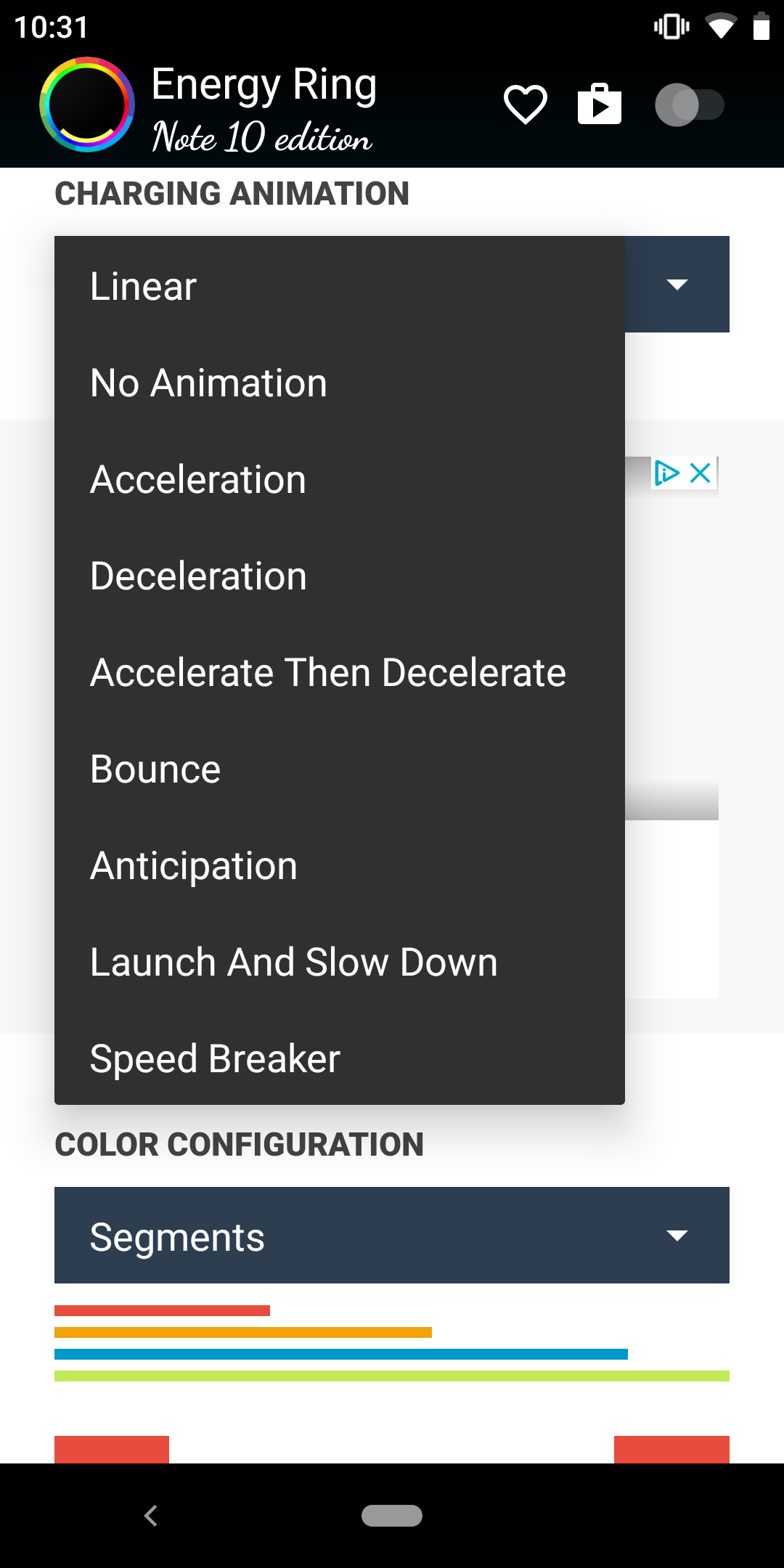Toggle the Energy Ring main switch
Image resolution: width=784 pixels, height=1568 pixels.
(690, 105)
